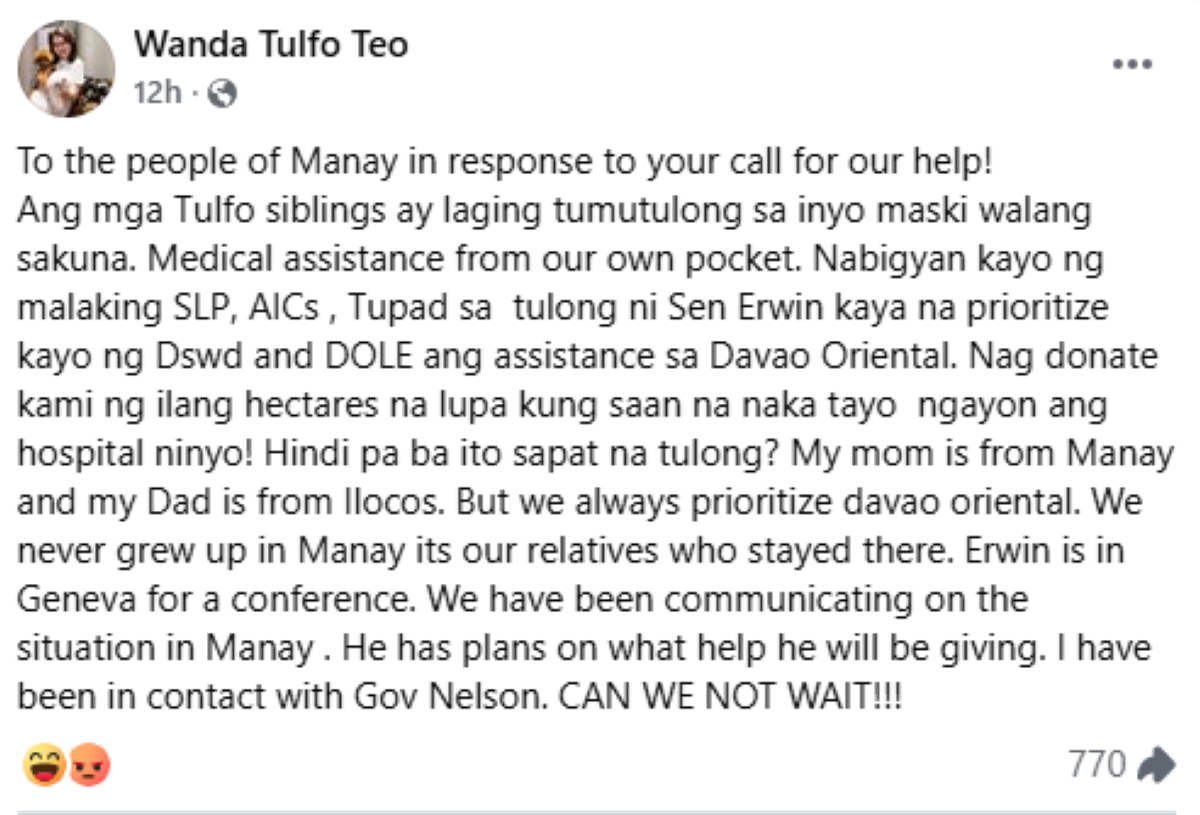Screen dimensions: 1200x815
Task: View the reactions on this post
Action: [66, 767]
